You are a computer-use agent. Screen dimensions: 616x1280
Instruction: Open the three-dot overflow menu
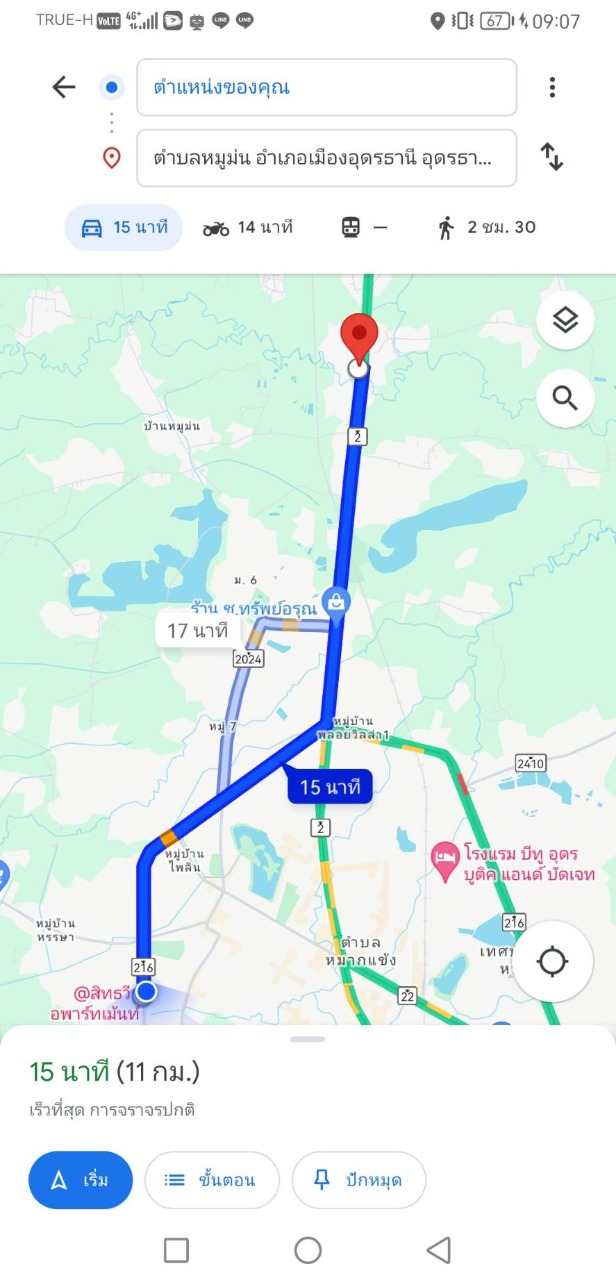pyautogui.click(x=552, y=87)
